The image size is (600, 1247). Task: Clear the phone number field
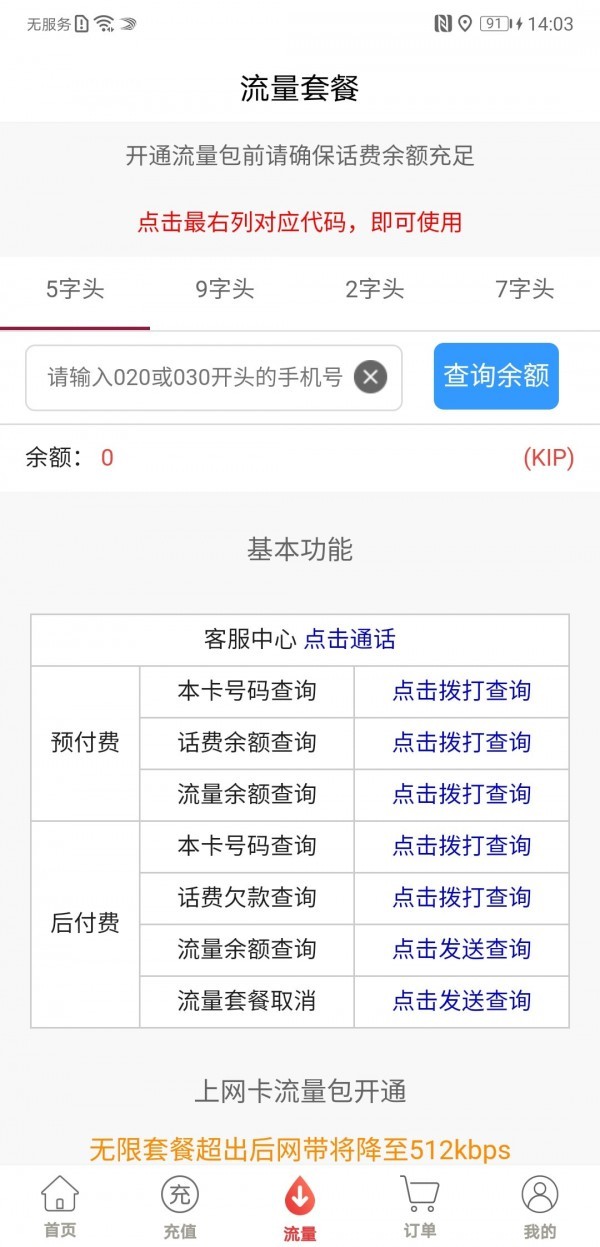point(370,377)
